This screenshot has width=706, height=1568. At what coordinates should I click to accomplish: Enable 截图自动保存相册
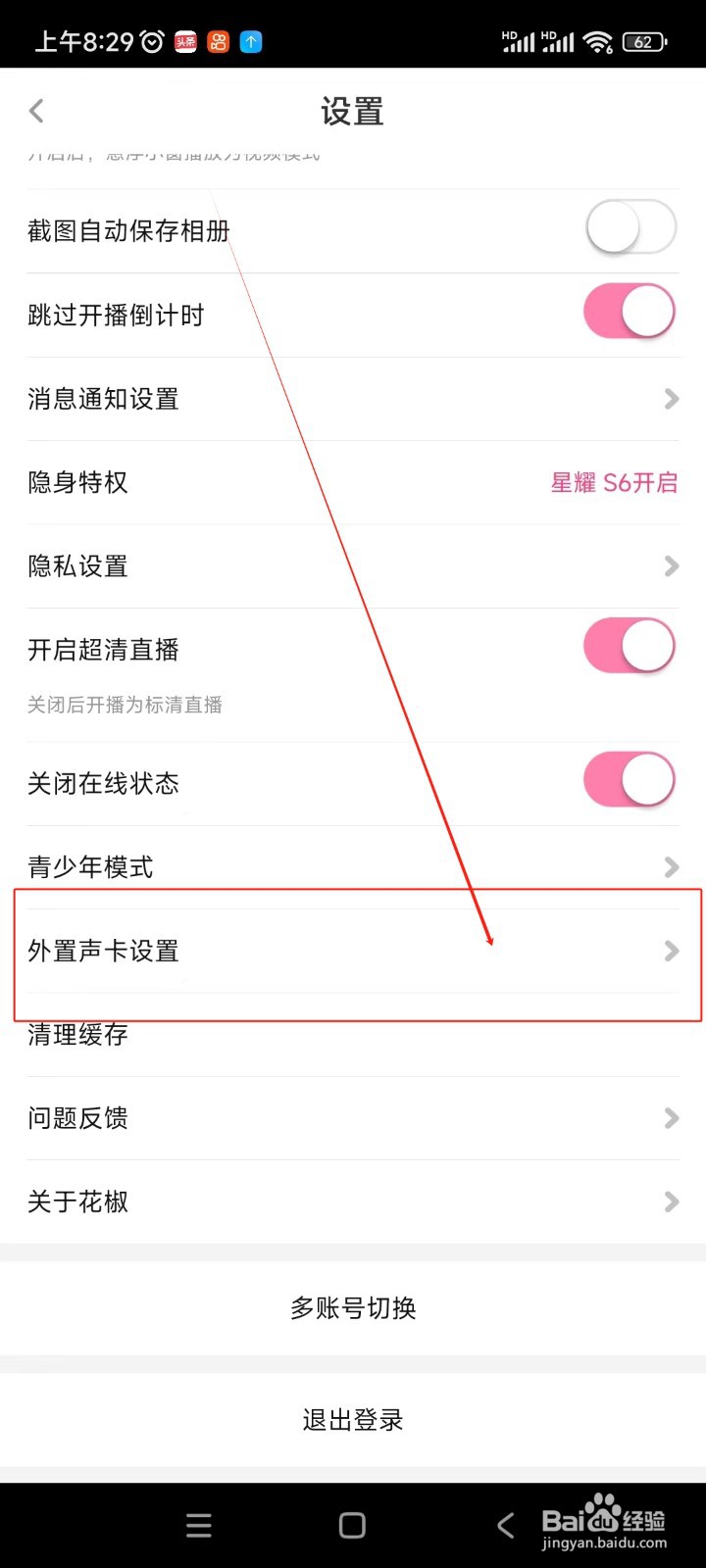click(630, 226)
